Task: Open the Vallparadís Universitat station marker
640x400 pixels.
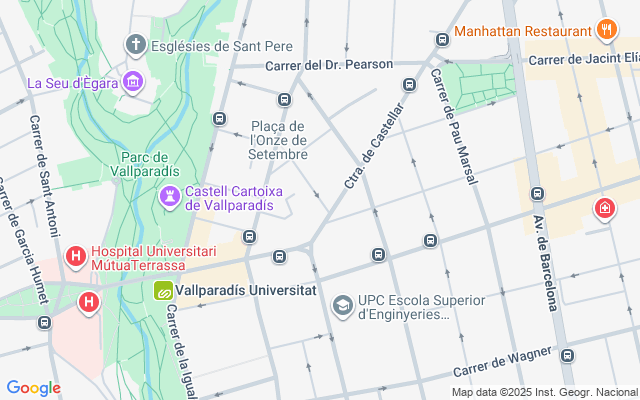Action: click(163, 291)
